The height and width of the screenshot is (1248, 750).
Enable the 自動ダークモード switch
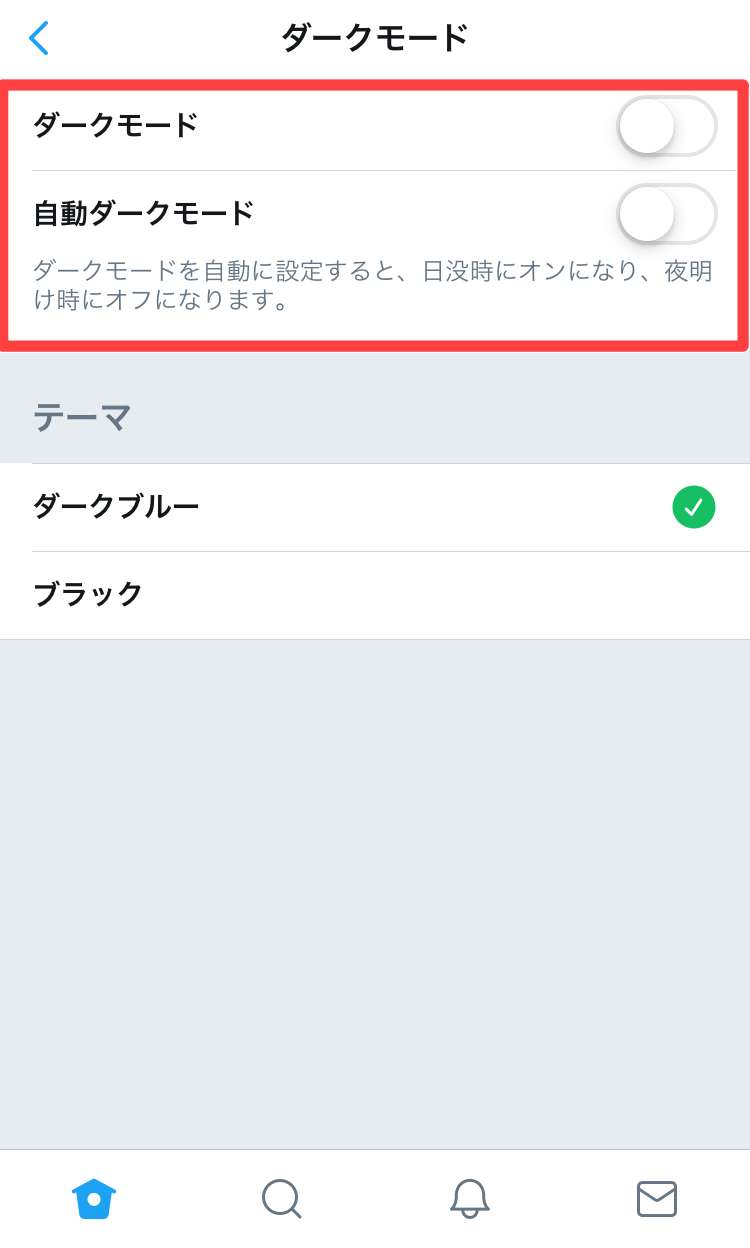pyautogui.click(x=666, y=214)
